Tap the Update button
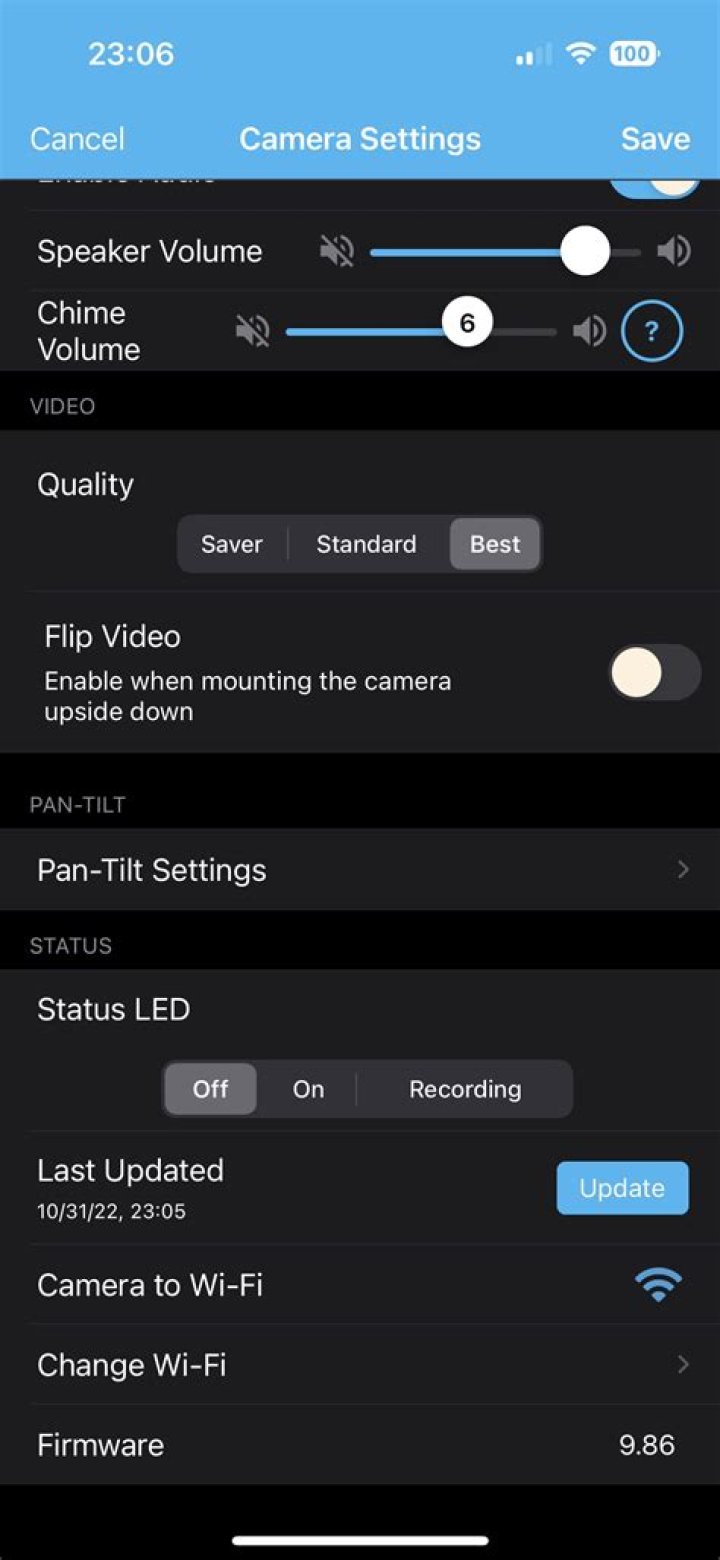The width and height of the screenshot is (720, 1560). [x=622, y=1188]
